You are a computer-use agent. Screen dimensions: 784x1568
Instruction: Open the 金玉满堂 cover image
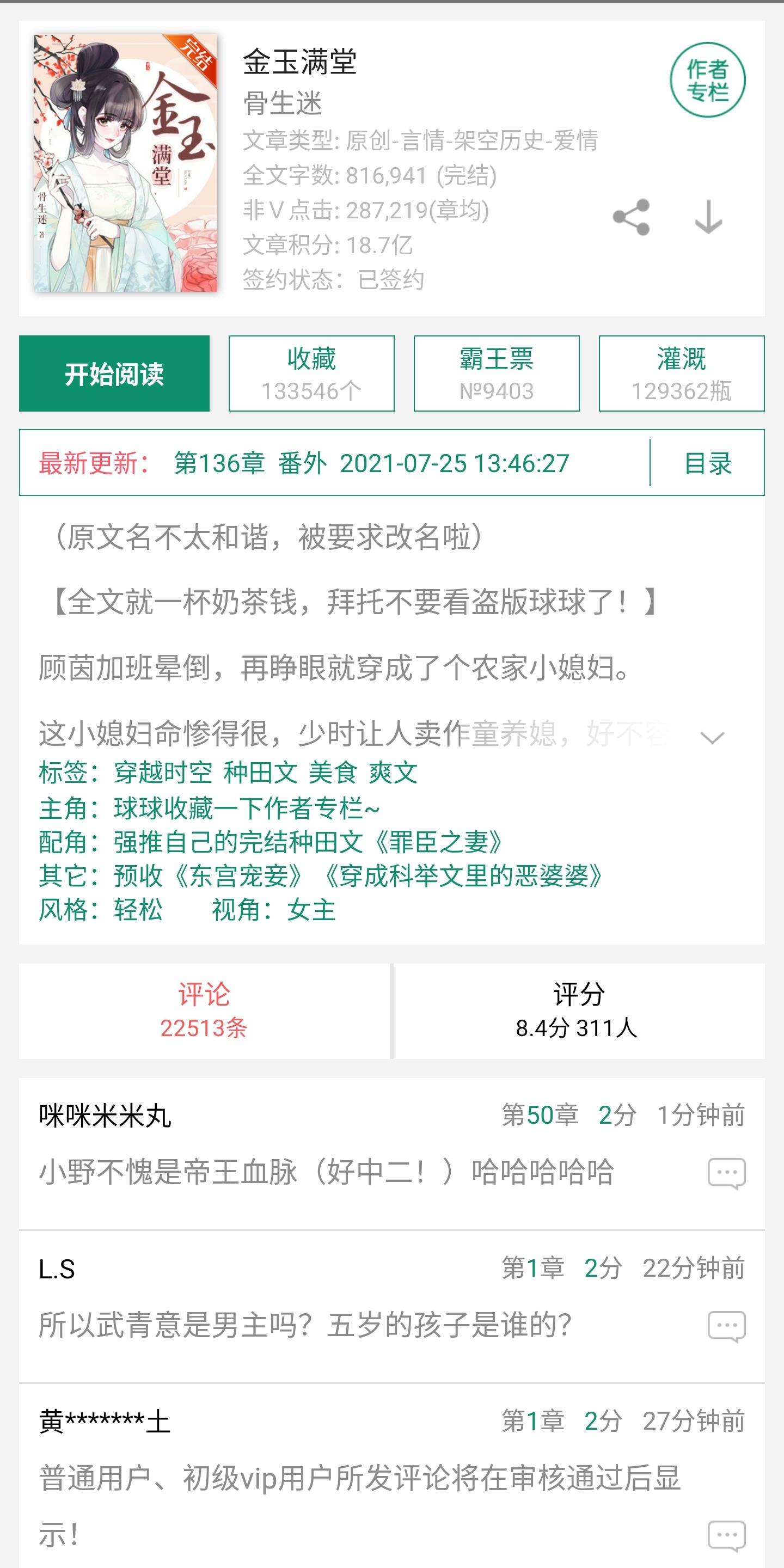click(125, 163)
